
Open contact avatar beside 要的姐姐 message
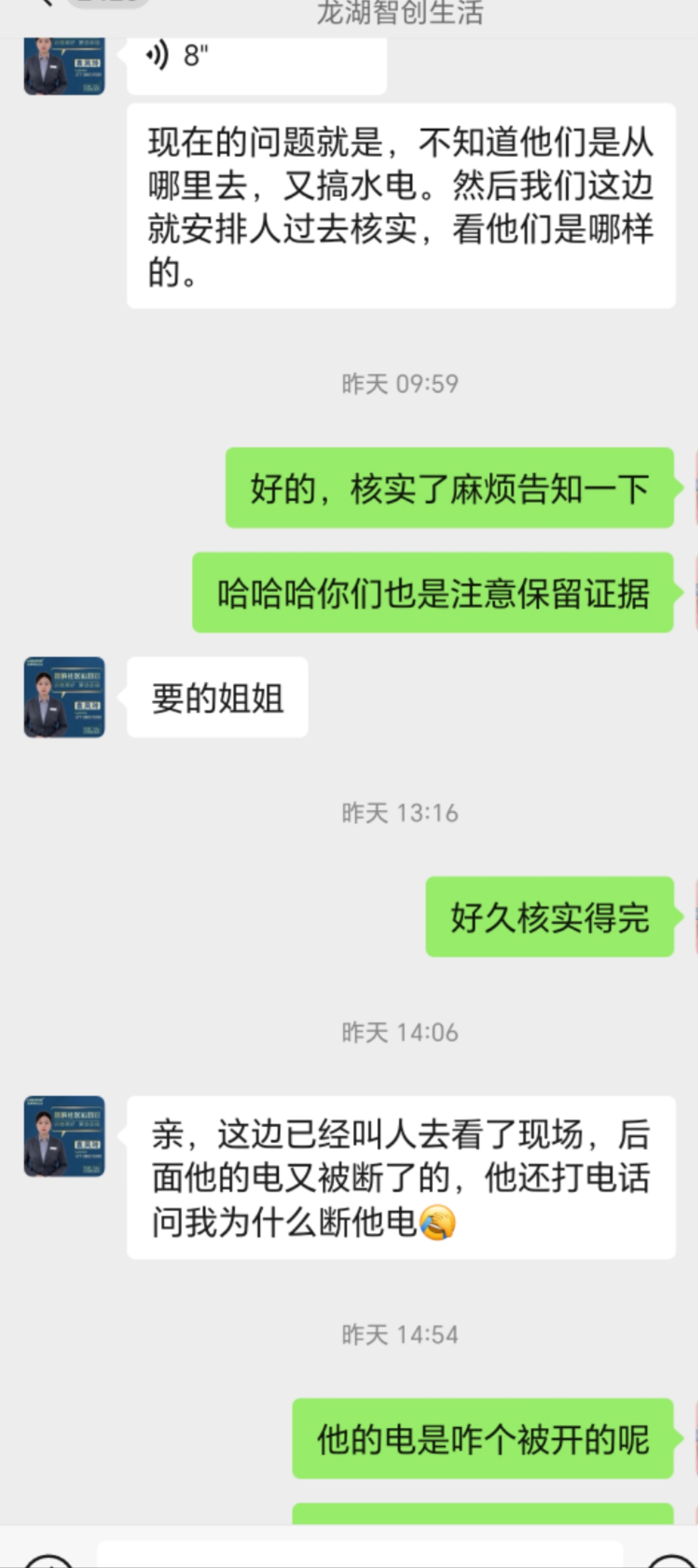click(x=65, y=697)
